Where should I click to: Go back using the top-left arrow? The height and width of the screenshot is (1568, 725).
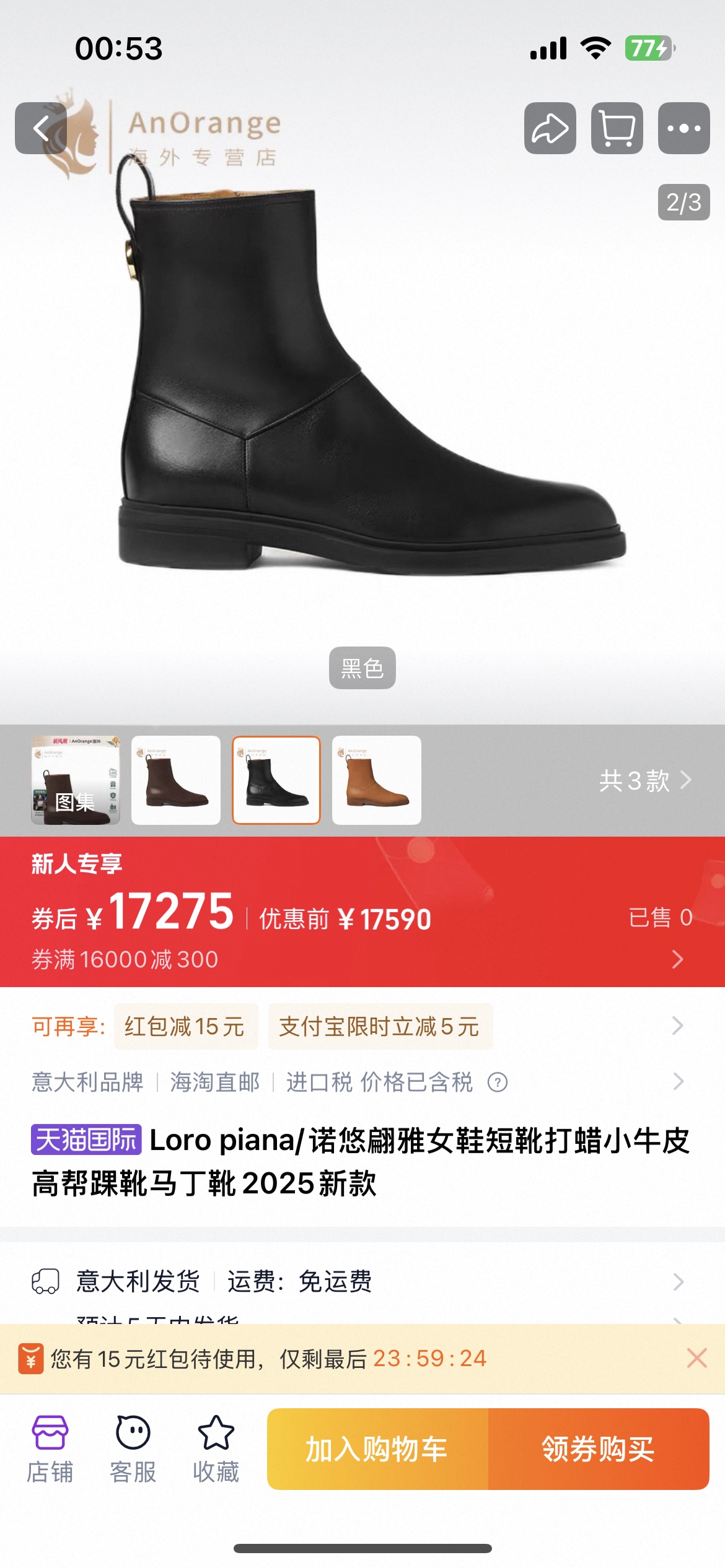(41, 128)
